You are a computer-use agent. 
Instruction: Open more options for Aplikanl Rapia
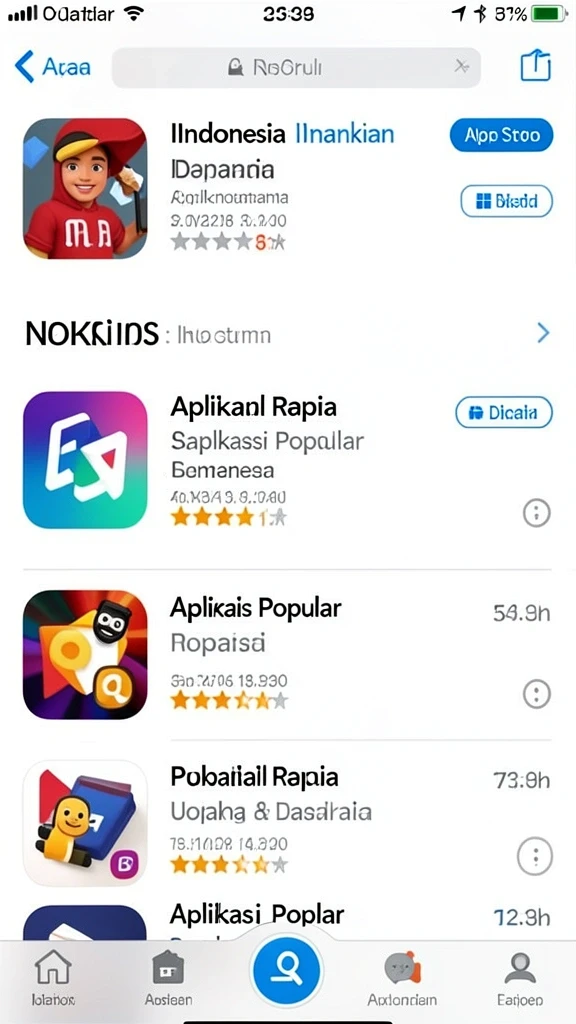coord(537,513)
